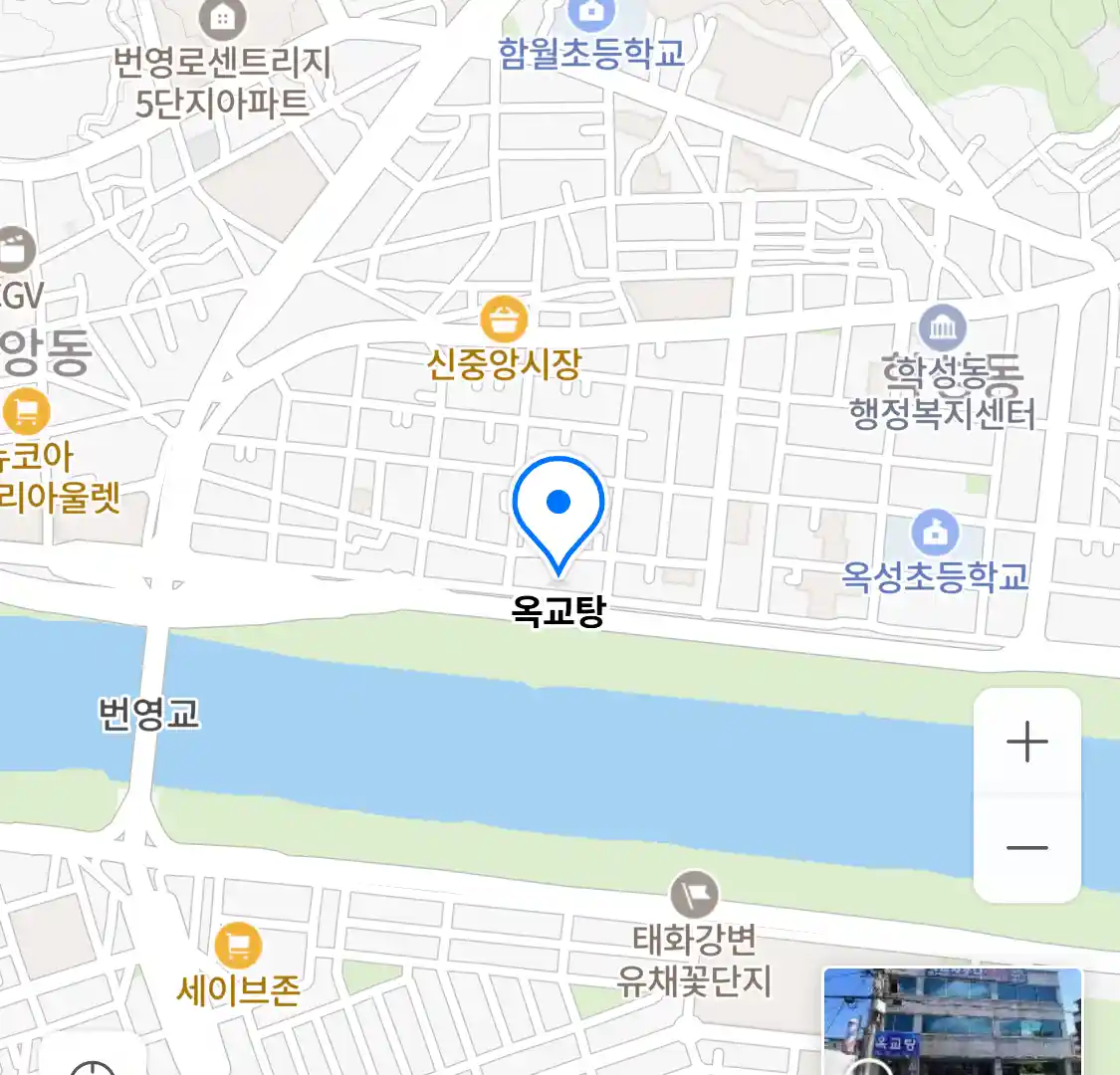Select the 옥성초등학교 school marker

[x=934, y=534]
